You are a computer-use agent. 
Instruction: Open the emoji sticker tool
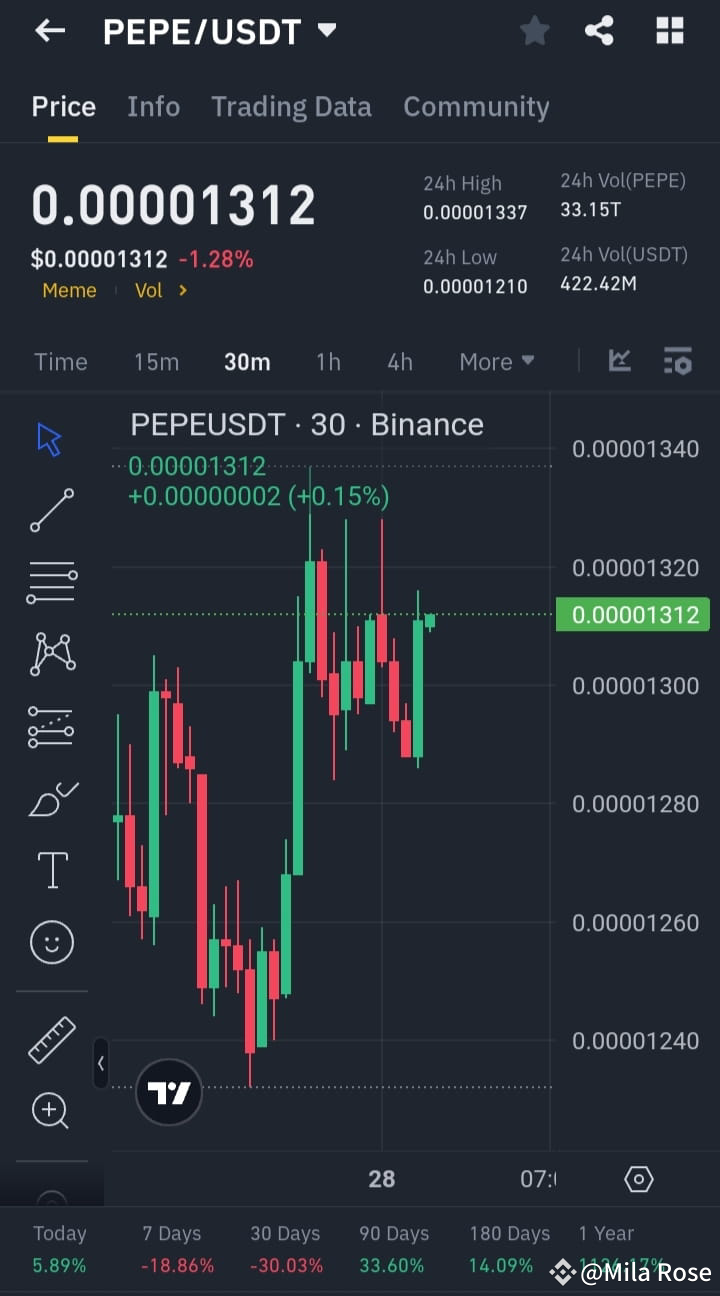tap(51, 941)
